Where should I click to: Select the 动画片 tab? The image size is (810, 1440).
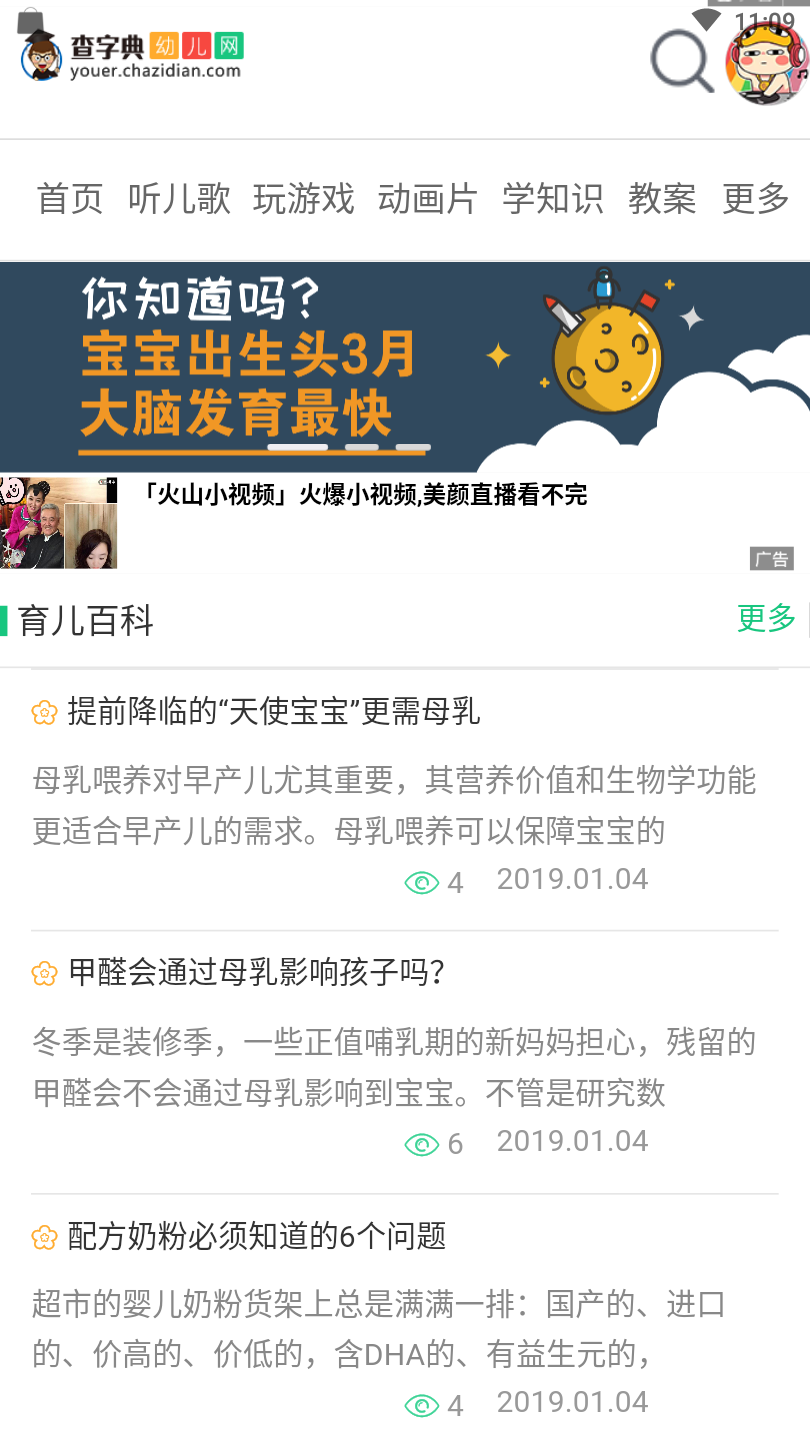click(x=428, y=199)
